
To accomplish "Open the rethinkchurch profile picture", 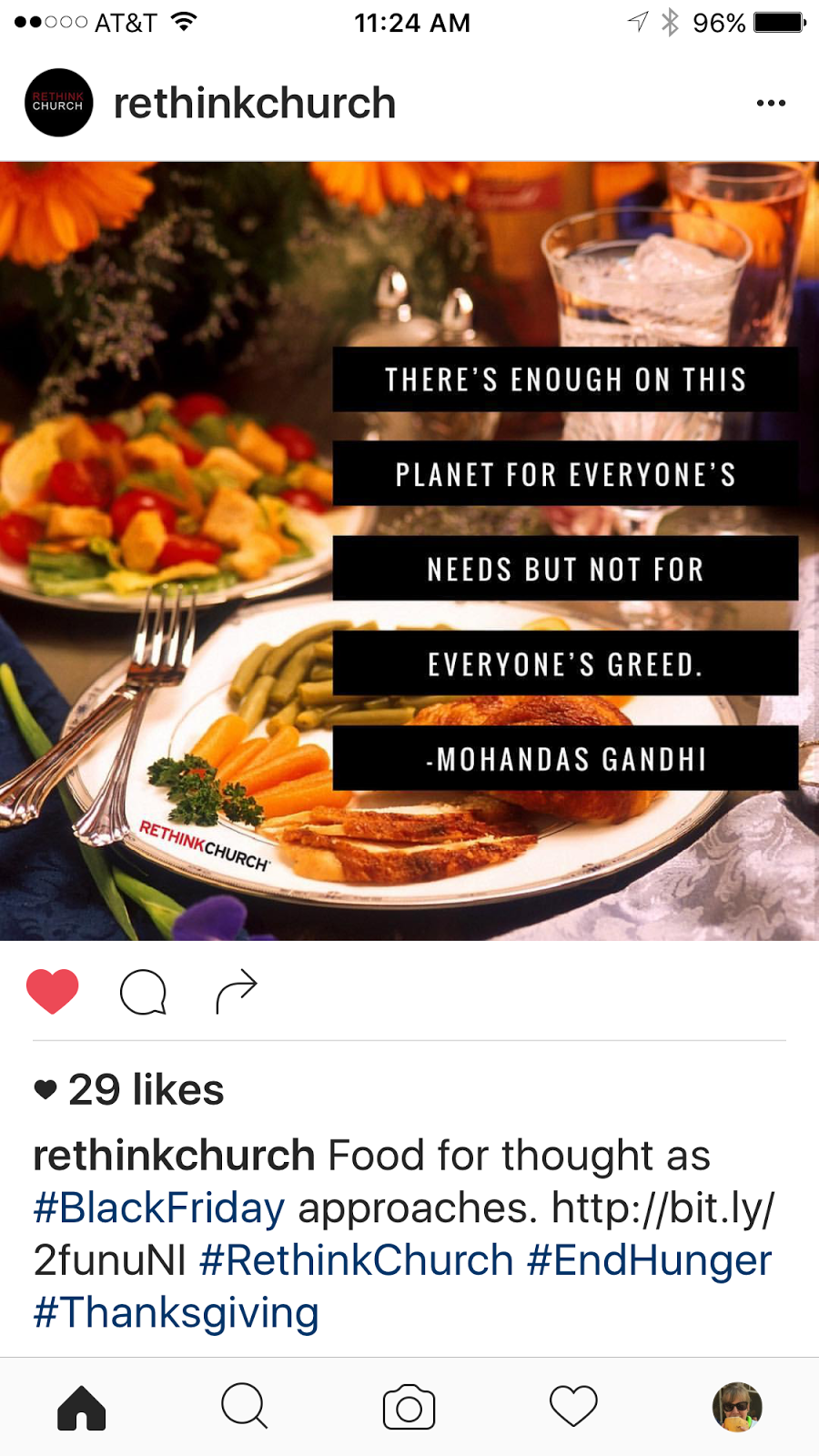I will click(x=59, y=103).
